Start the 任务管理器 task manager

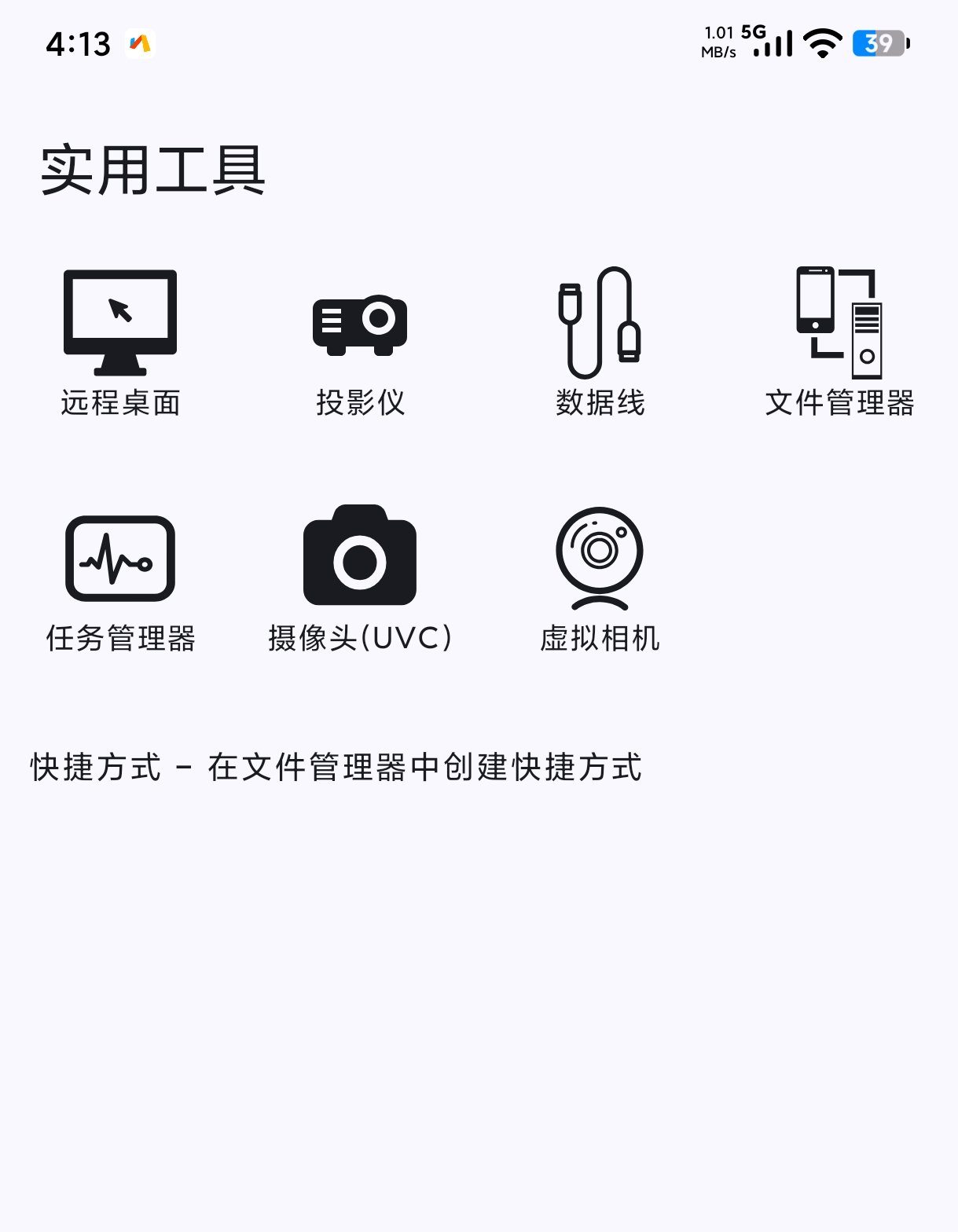coord(120,577)
